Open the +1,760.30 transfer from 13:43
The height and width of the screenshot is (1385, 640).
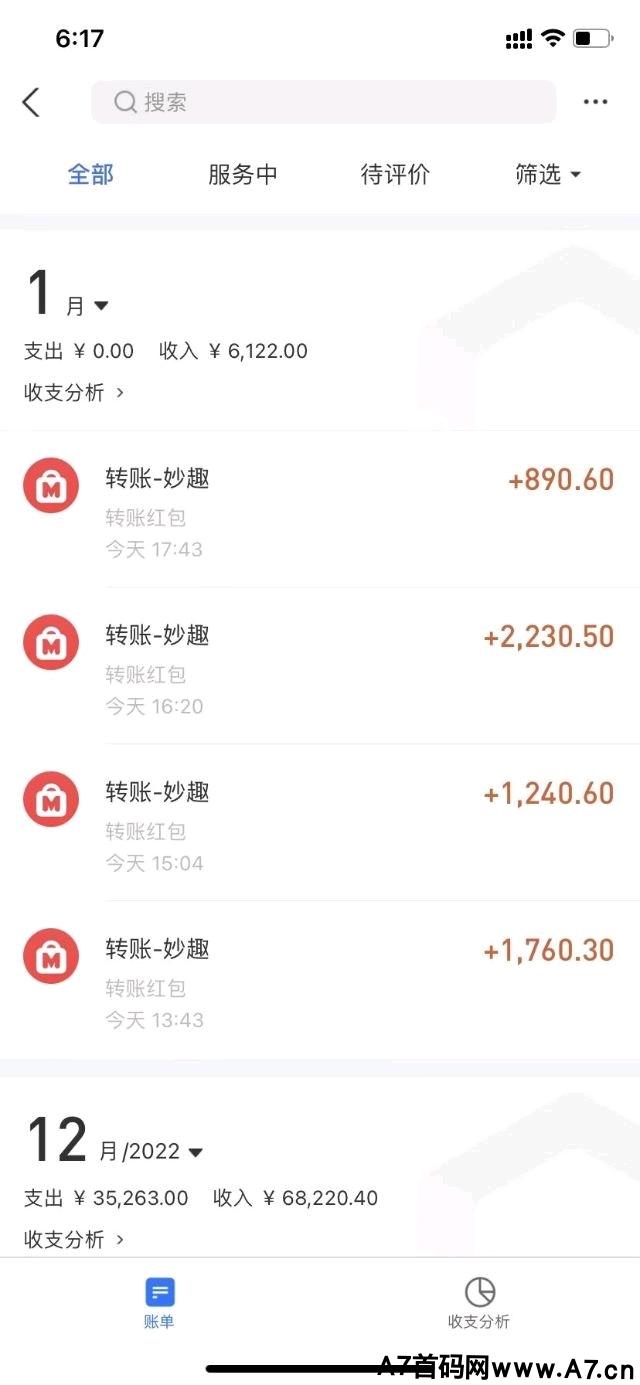pos(320,980)
